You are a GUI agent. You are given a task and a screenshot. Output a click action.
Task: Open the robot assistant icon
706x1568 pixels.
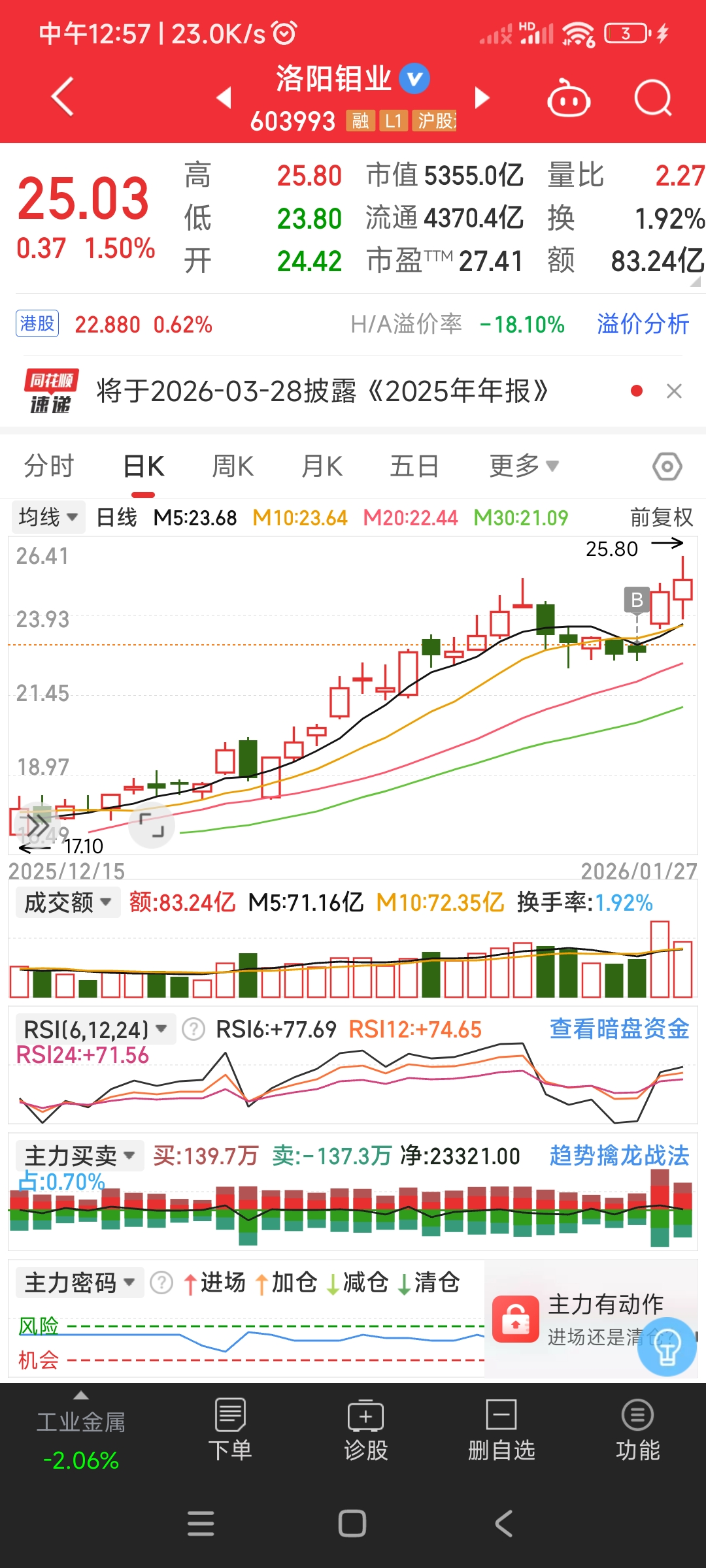(x=569, y=98)
